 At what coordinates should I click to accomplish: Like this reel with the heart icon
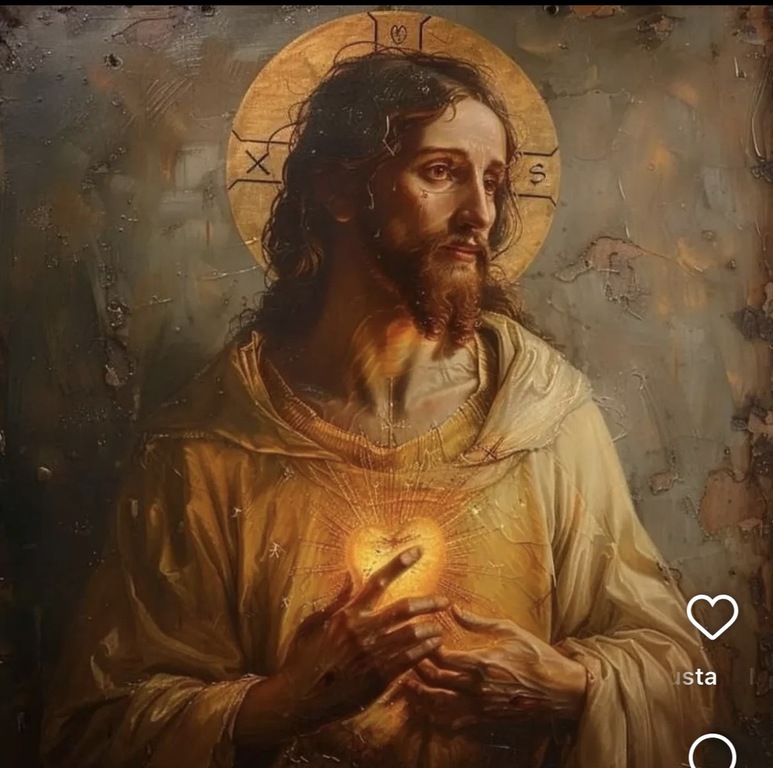point(712,617)
